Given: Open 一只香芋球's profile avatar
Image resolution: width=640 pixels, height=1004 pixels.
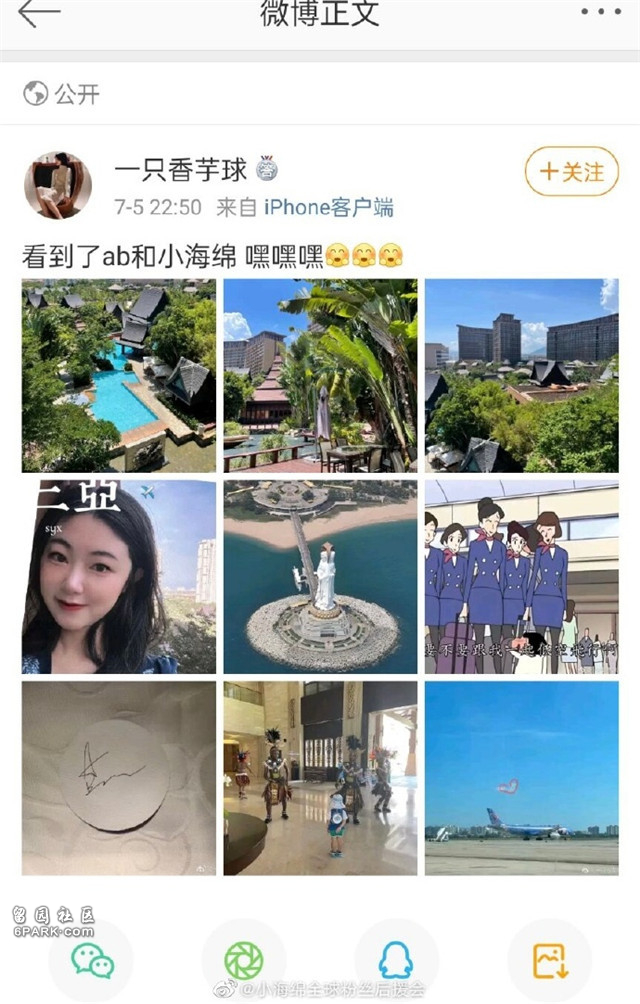Looking at the screenshot, I should 57,185.
